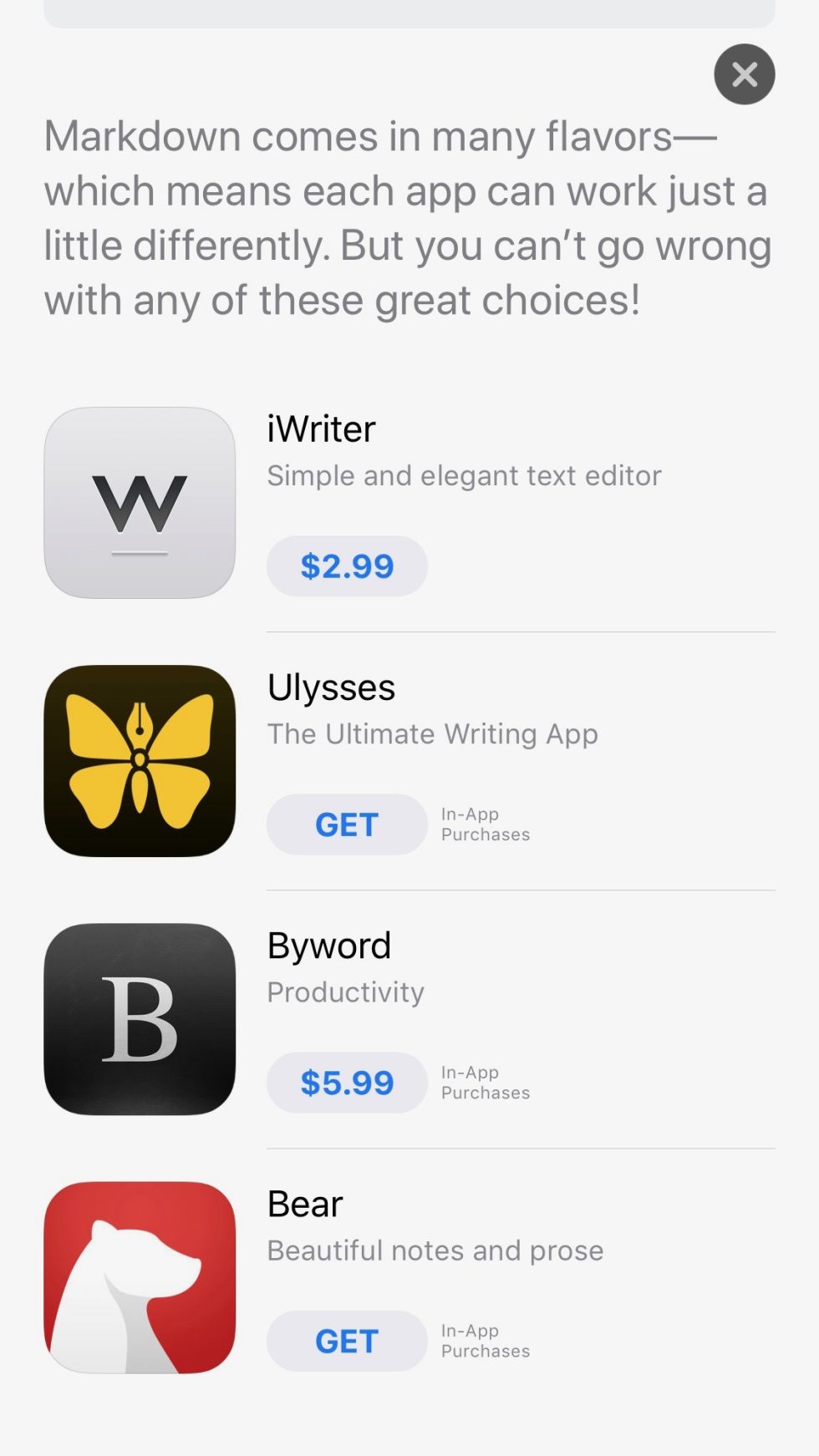Buy iWriter for $2.99
Screen dimensions: 819x1456
point(347,566)
